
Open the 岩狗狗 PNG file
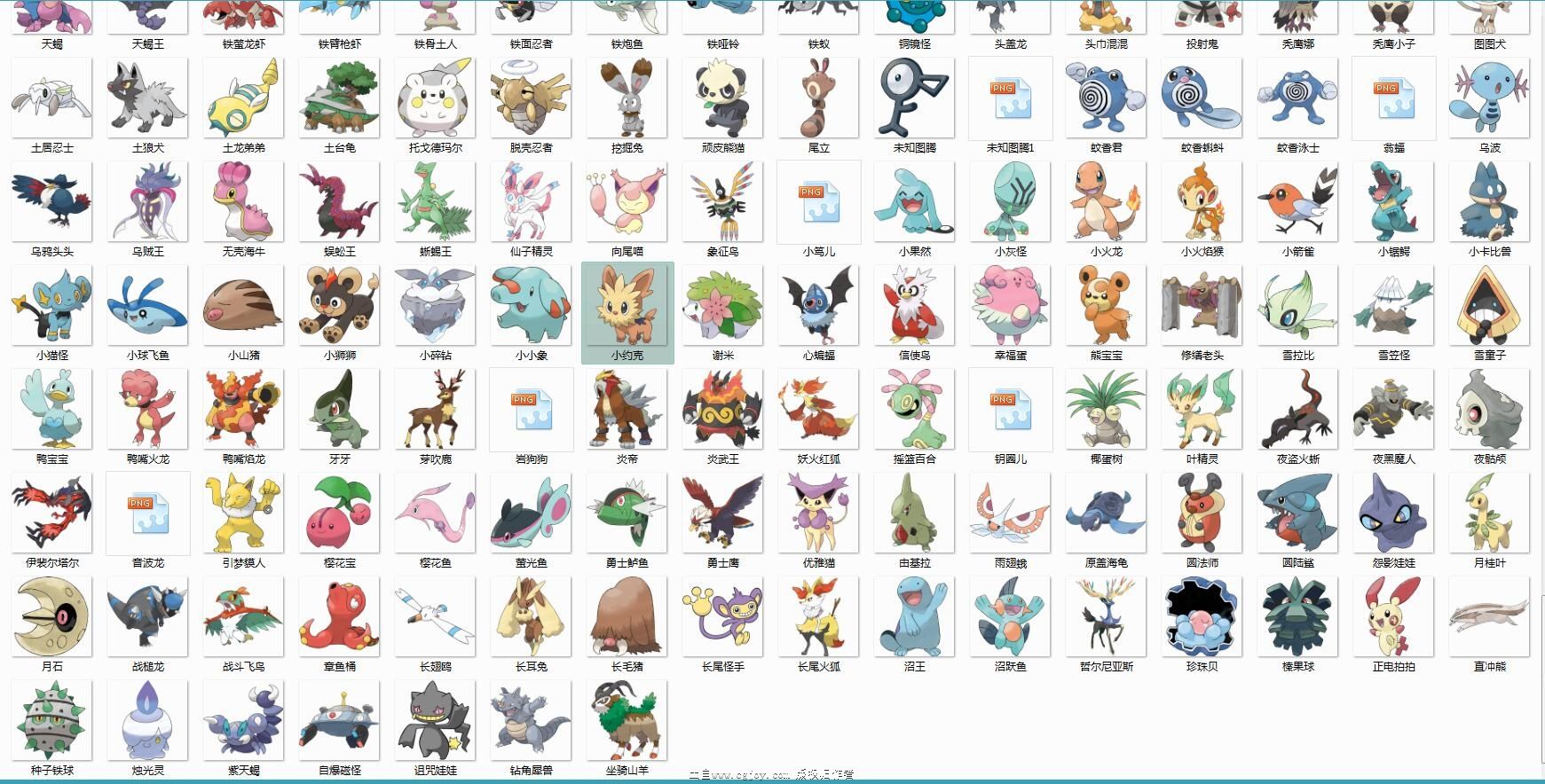[532, 410]
